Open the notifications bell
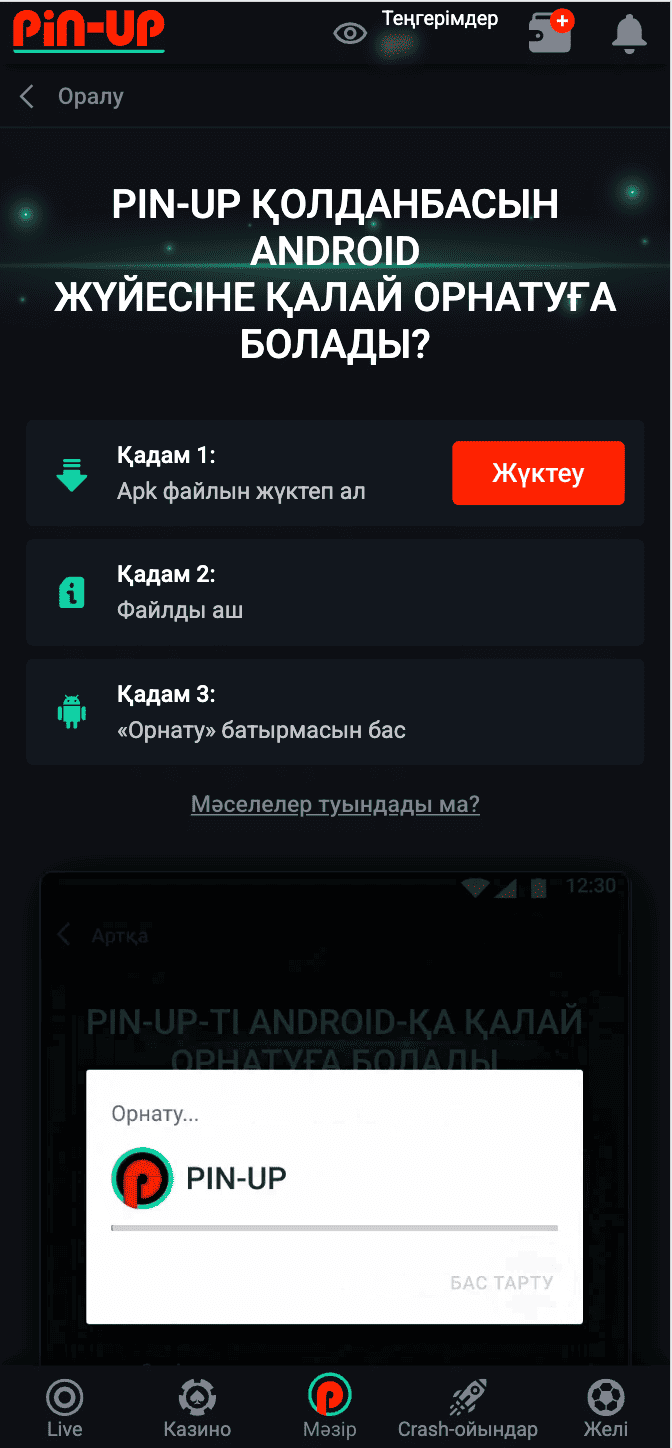This screenshot has width=672, height=1448. pyautogui.click(x=629, y=34)
